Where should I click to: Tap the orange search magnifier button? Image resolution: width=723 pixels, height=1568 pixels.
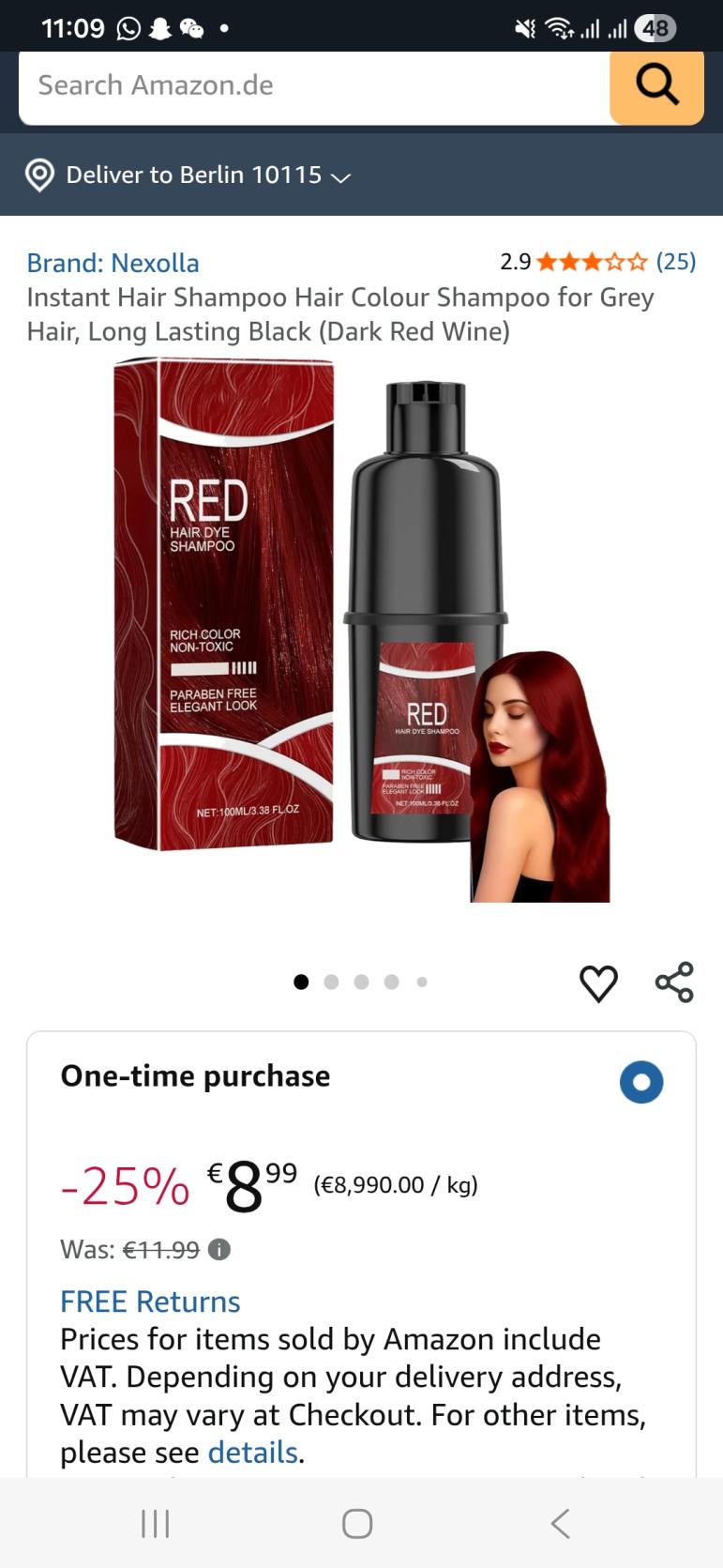(x=656, y=85)
